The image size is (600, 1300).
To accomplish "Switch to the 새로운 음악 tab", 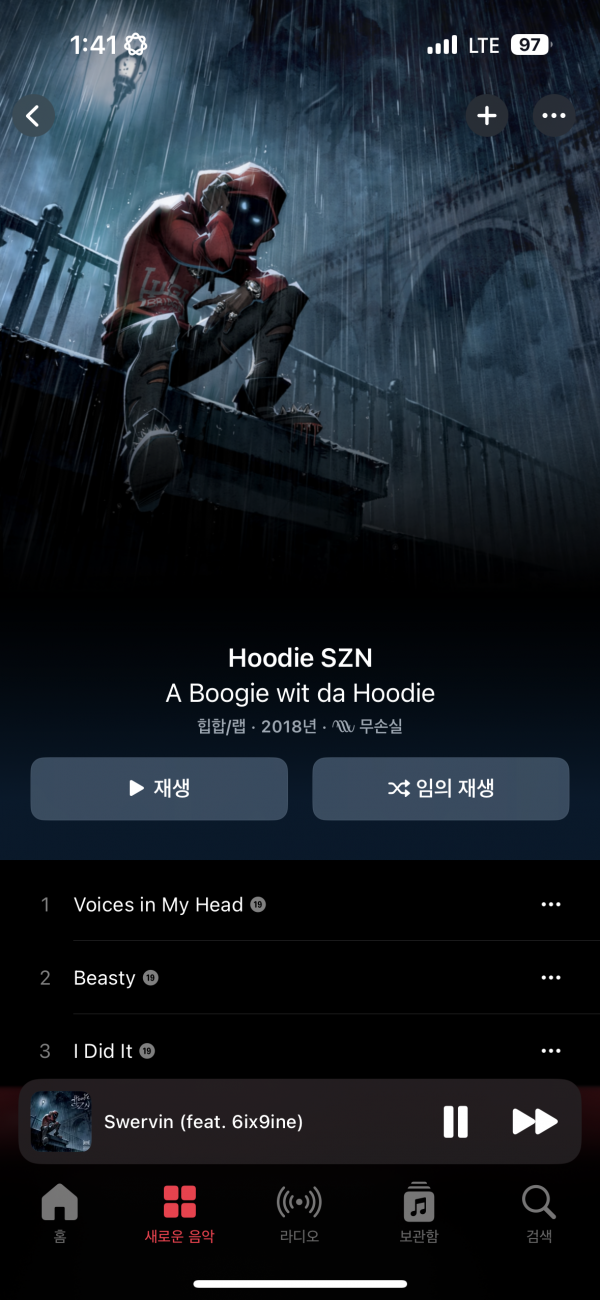I will (180, 1213).
